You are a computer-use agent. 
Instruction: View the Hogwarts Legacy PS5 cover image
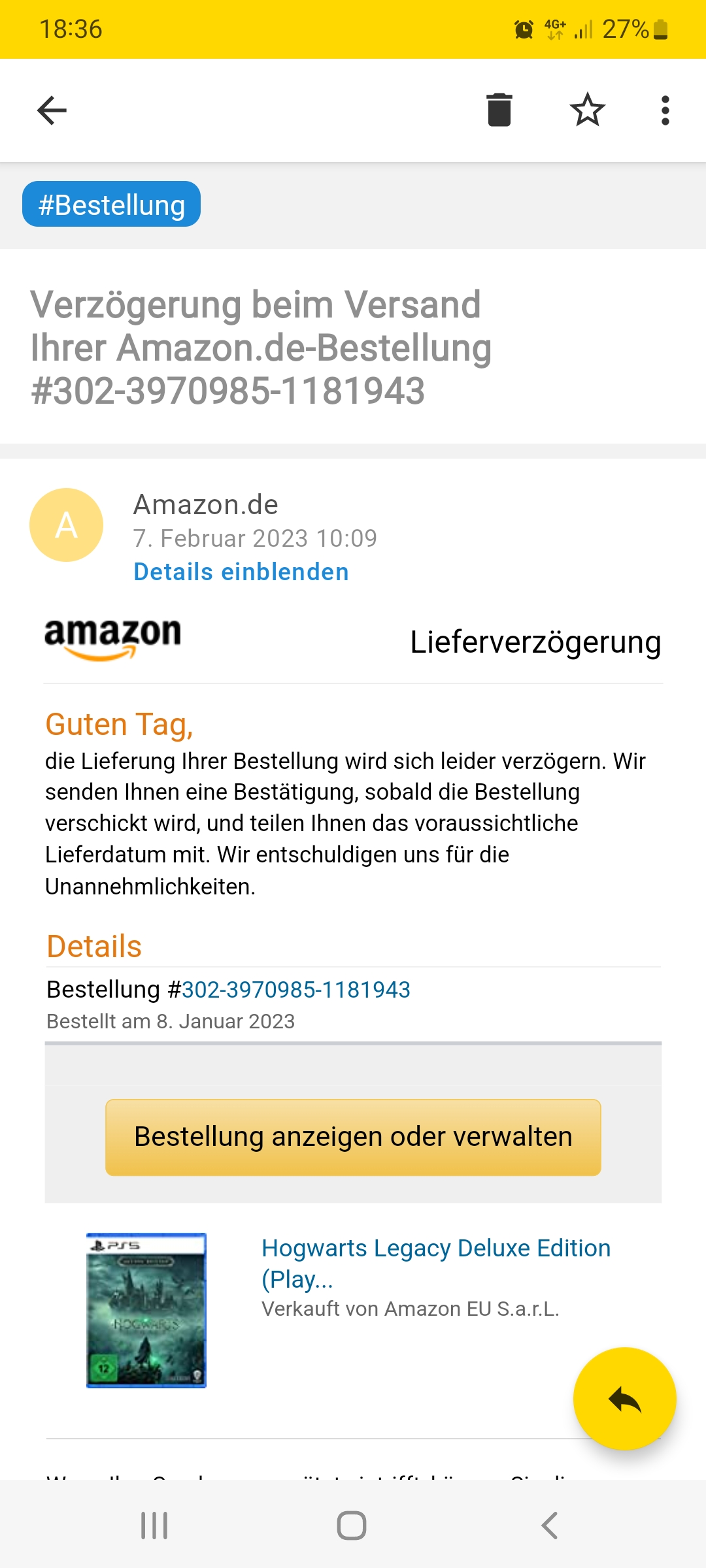(x=146, y=1310)
